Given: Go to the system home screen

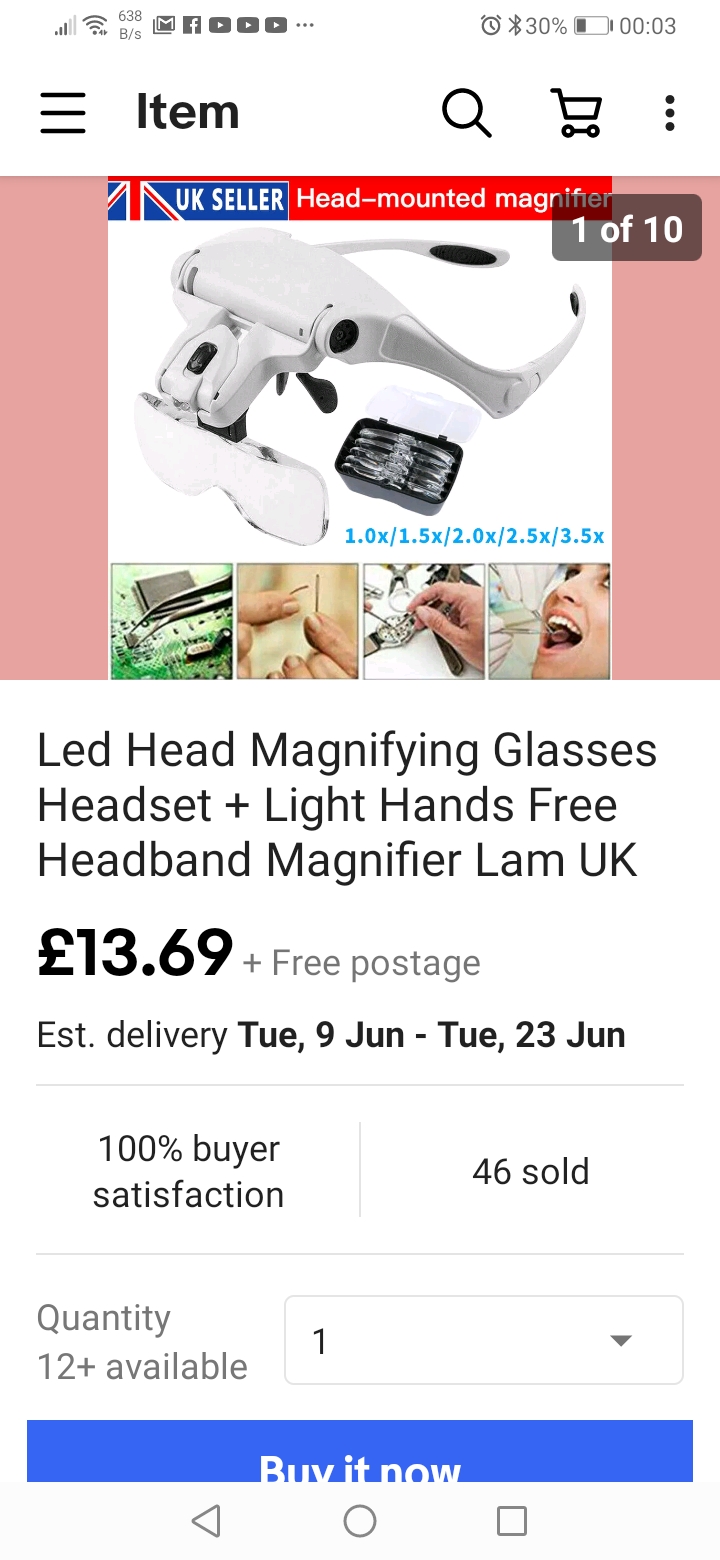Looking at the screenshot, I should click(x=360, y=1521).
